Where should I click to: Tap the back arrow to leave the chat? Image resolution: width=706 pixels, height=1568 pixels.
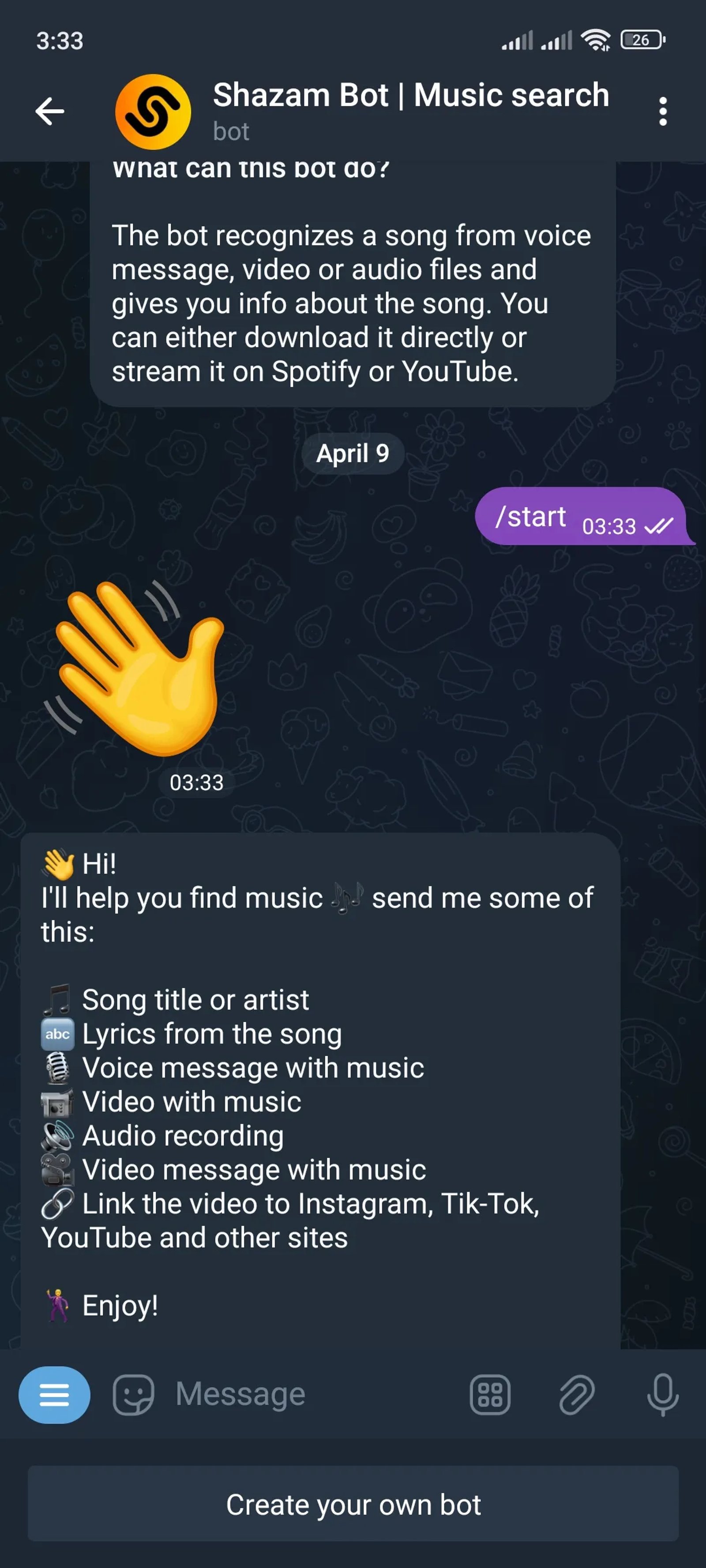[x=51, y=111]
